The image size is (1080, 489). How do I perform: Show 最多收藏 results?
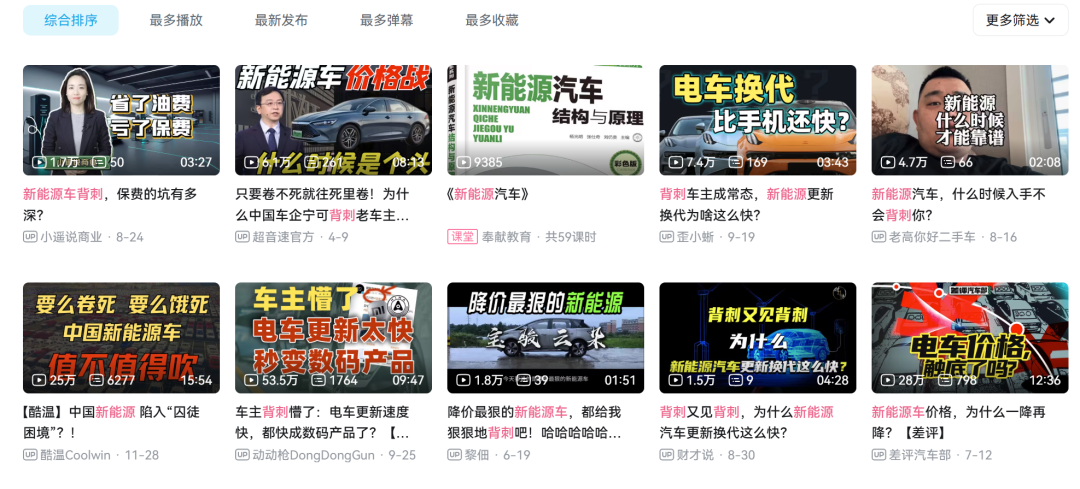click(x=492, y=20)
